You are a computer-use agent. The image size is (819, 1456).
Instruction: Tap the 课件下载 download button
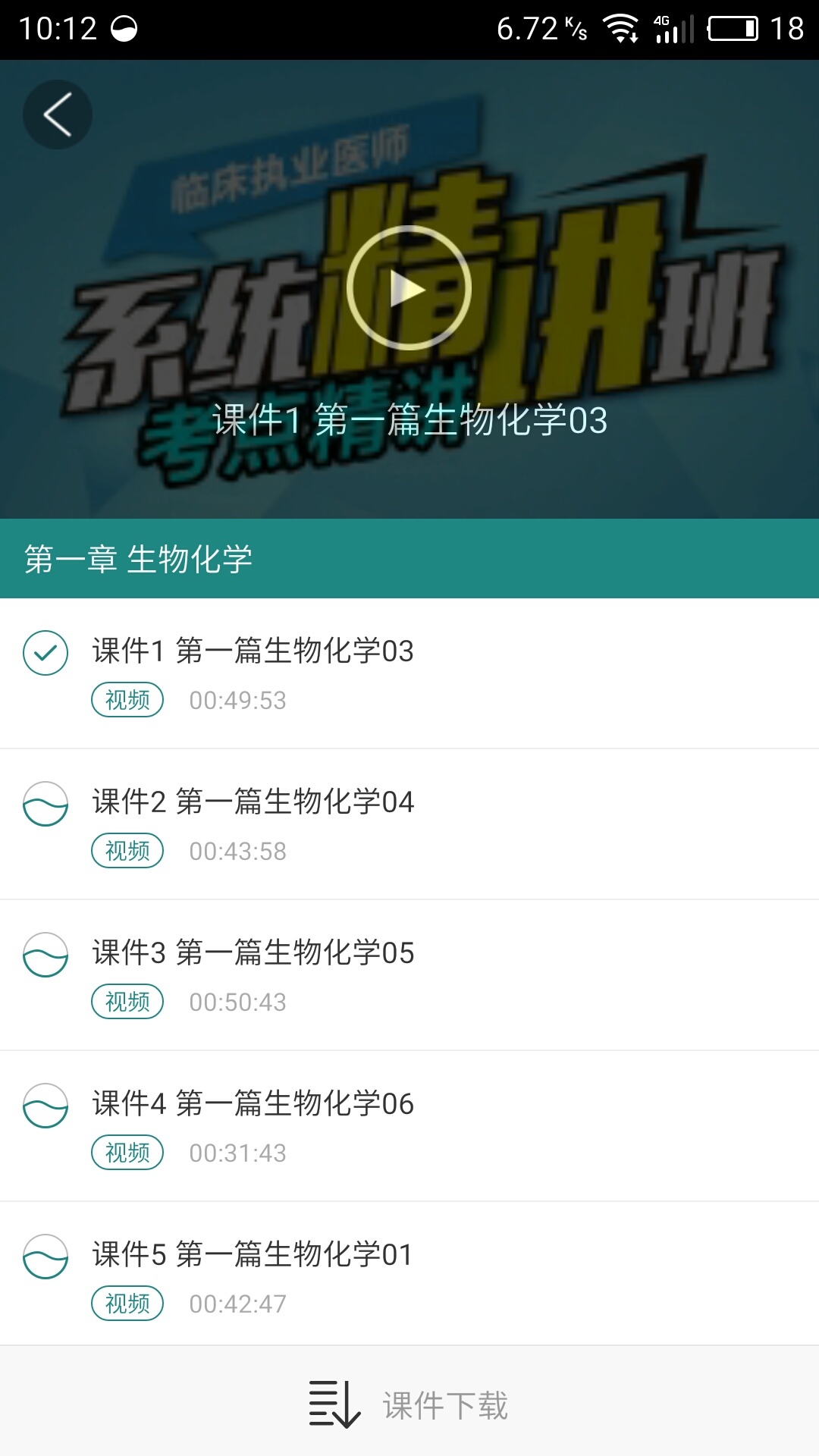click(x=409, y=1404)
